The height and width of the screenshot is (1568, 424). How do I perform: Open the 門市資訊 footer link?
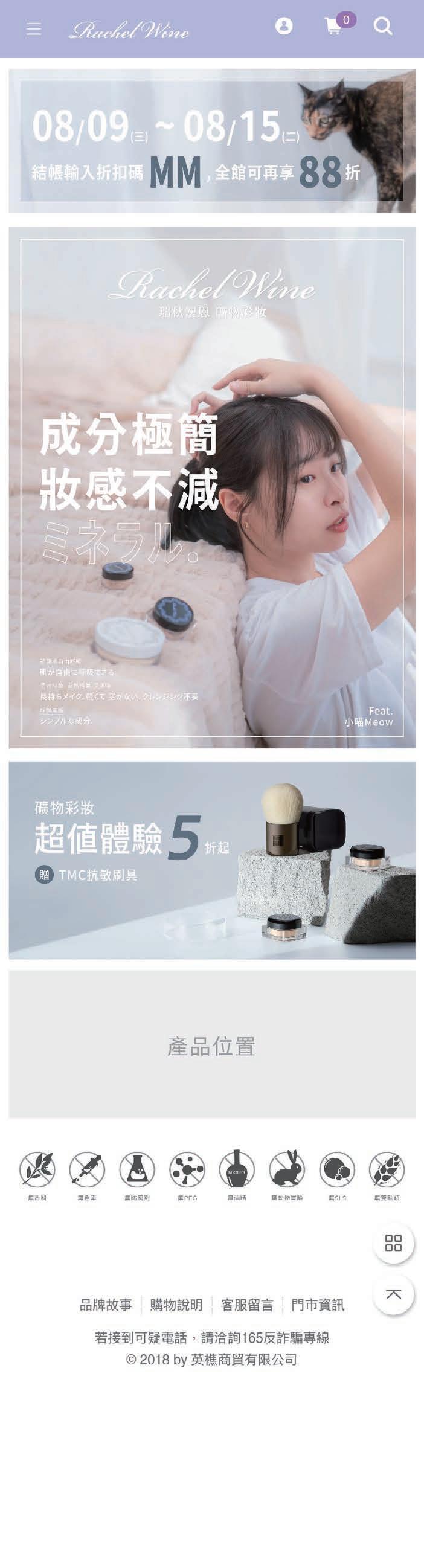(318, 1305)
